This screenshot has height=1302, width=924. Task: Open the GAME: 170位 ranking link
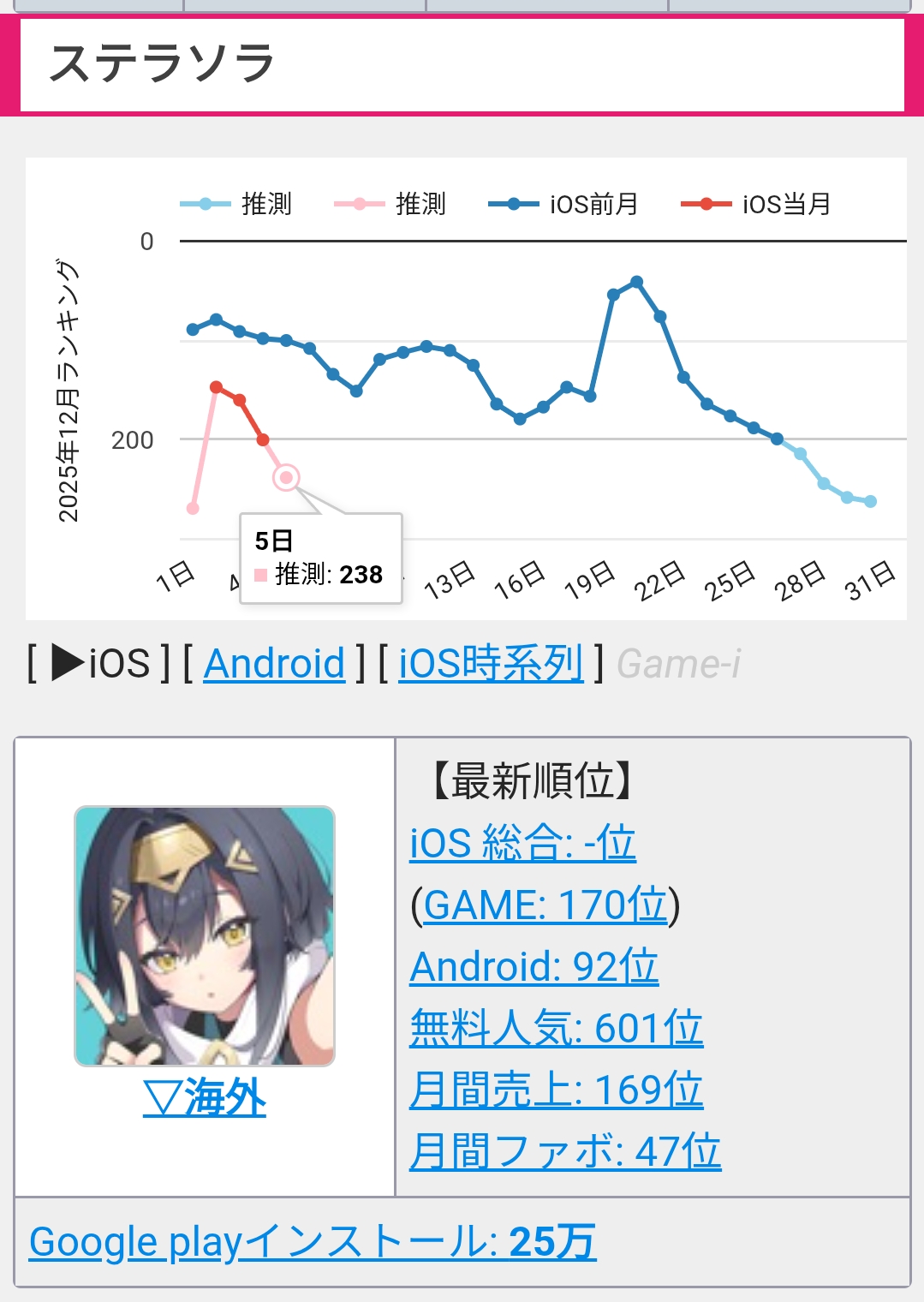pyautogui.click(x=545, y=905)
